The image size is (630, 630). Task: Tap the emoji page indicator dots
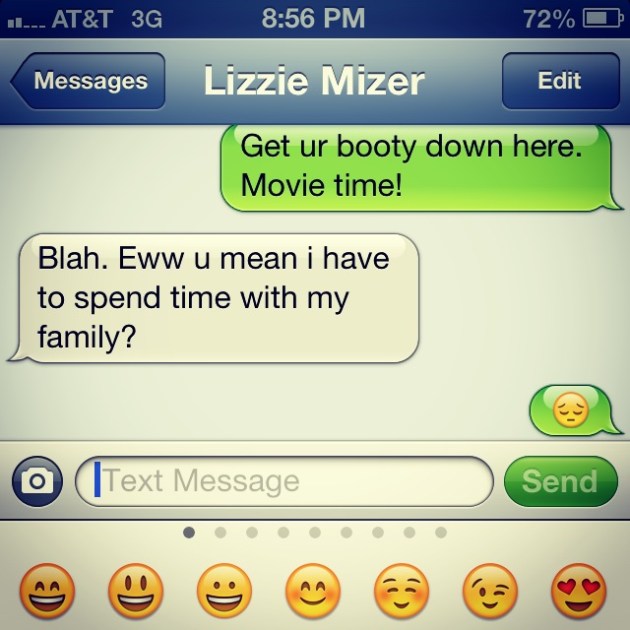314,533
